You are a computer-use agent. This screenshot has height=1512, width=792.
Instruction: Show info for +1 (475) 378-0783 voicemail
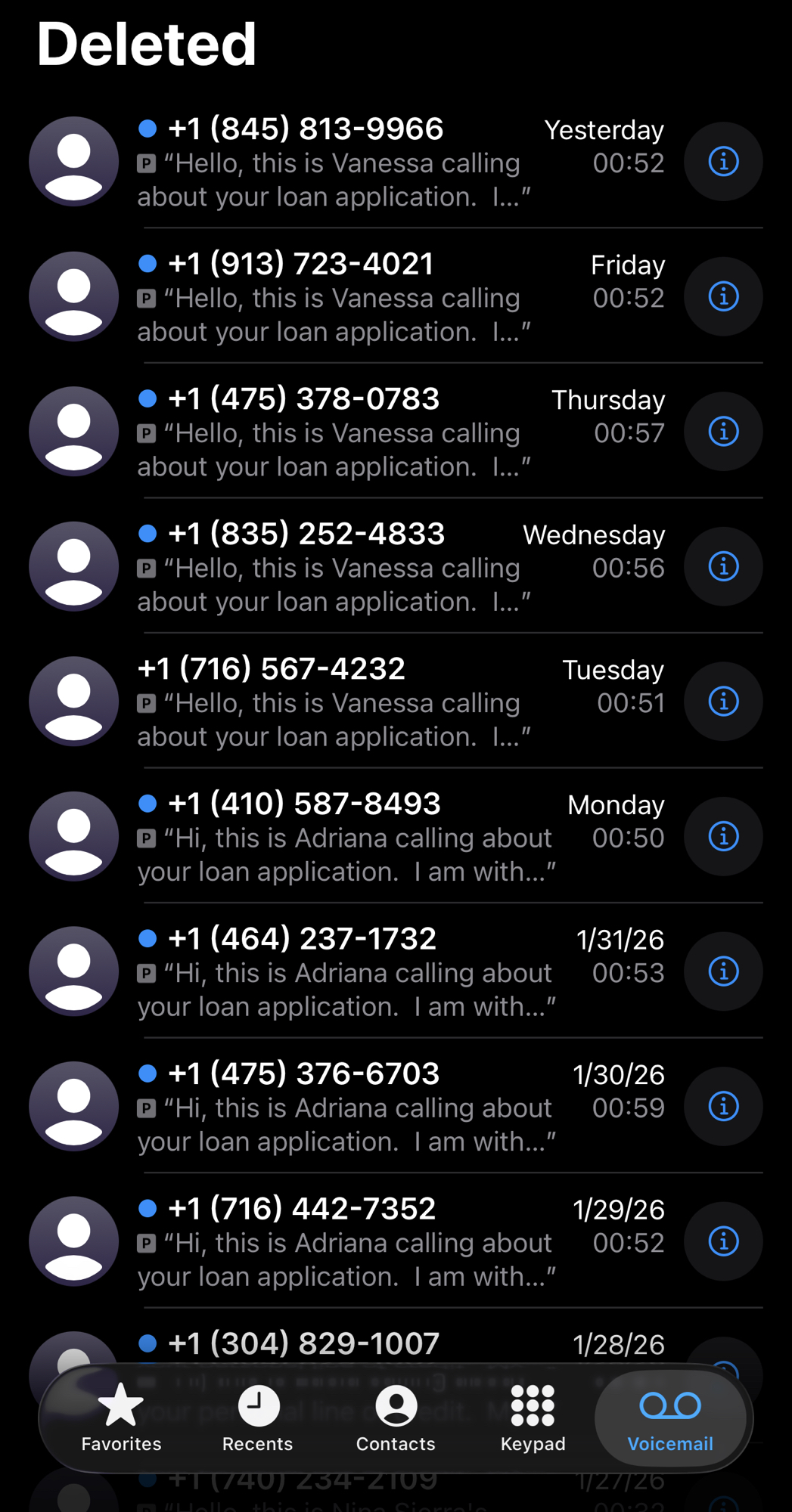[x=723, y=432]
